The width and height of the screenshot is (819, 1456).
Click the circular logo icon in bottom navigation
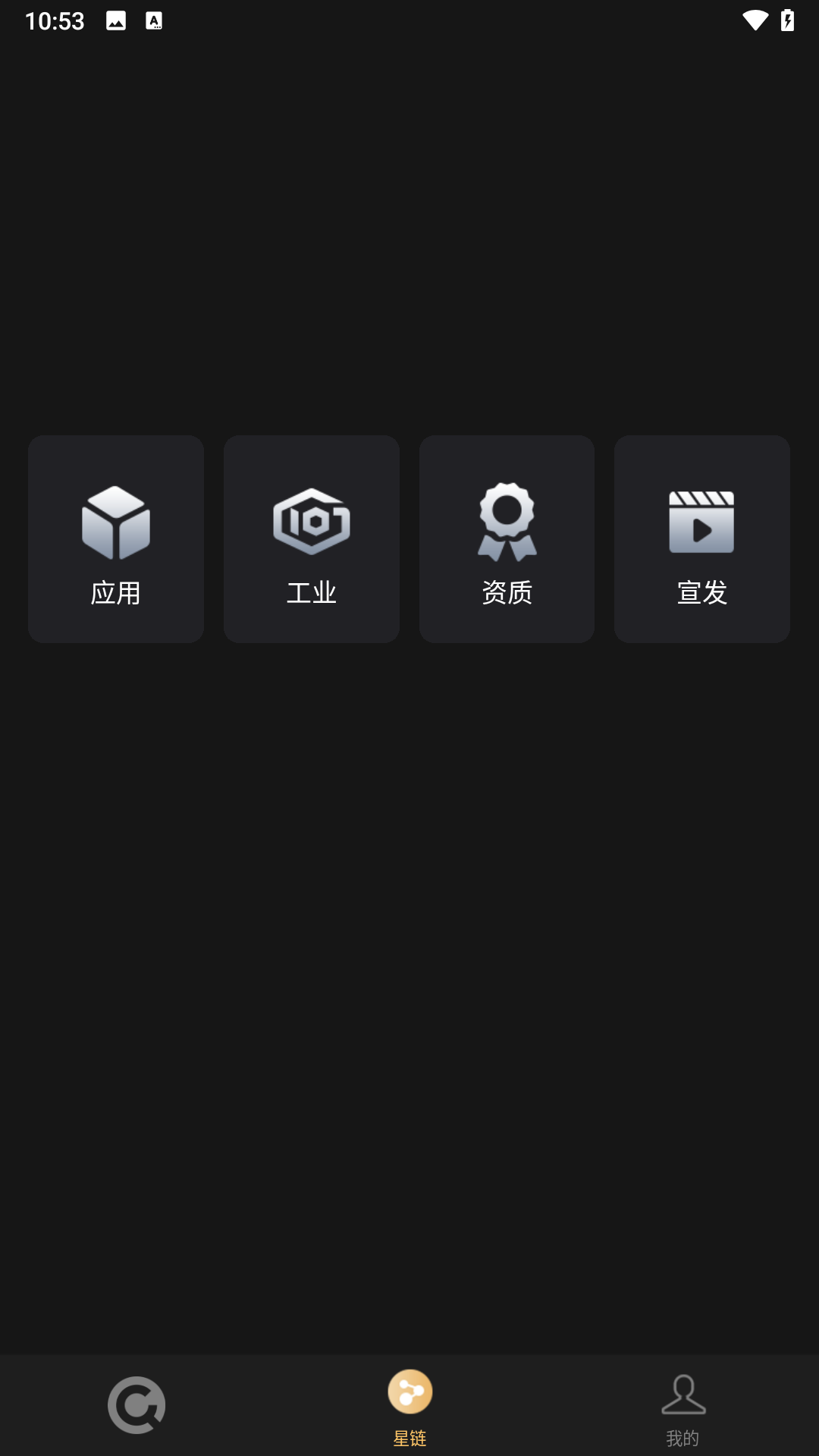138,1404
